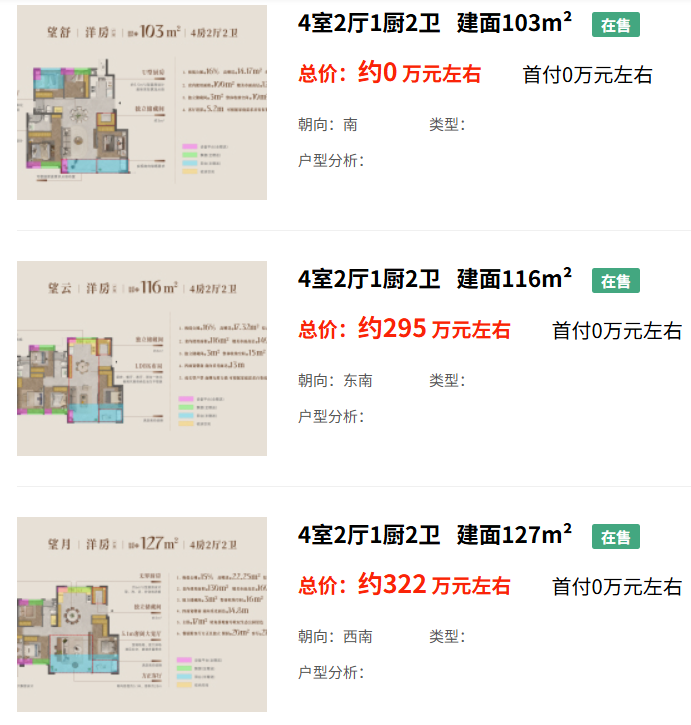Open the 116m² floor plan image
Viewport: 691px width, 725px height.
(x=142, y=358)
